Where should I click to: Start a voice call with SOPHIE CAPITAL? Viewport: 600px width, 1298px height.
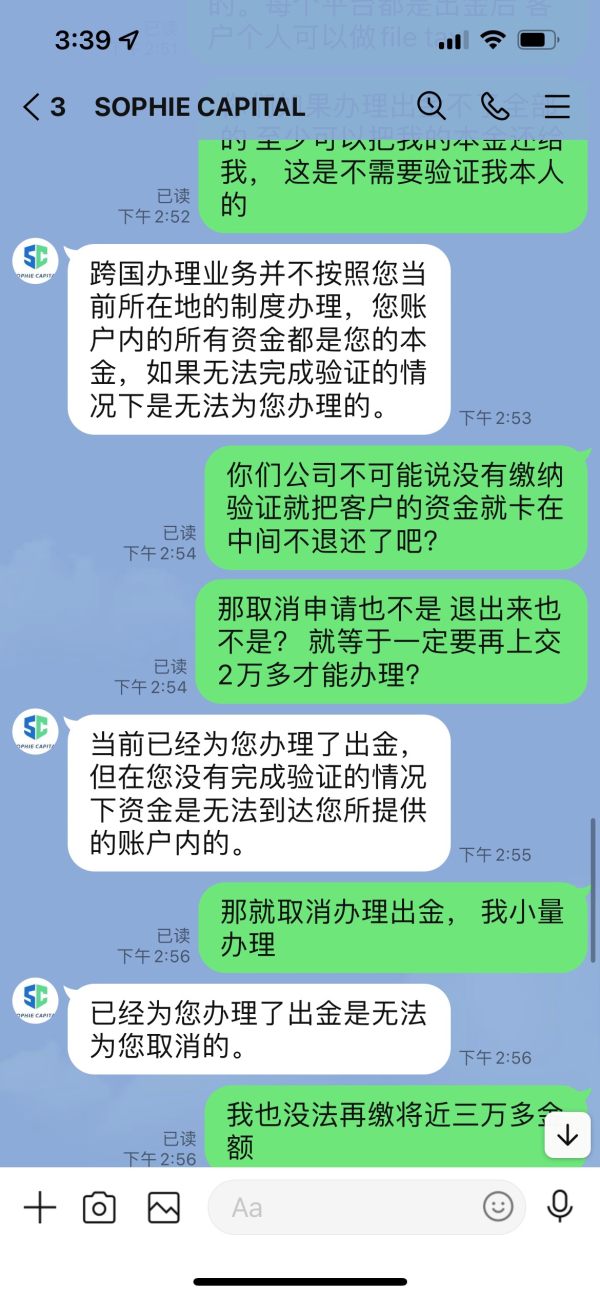[x=494, y=106]
